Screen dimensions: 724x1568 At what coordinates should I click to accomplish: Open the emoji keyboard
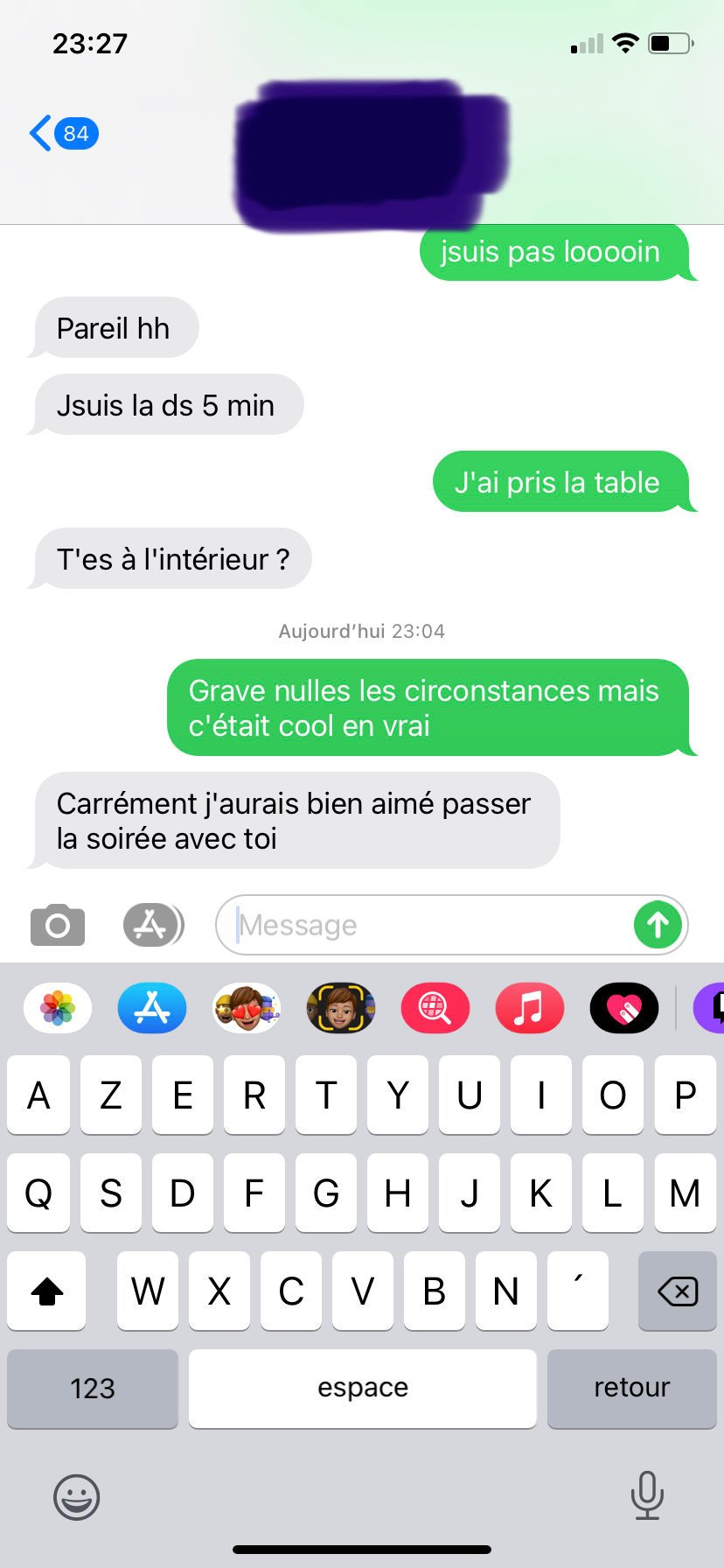77,1497
